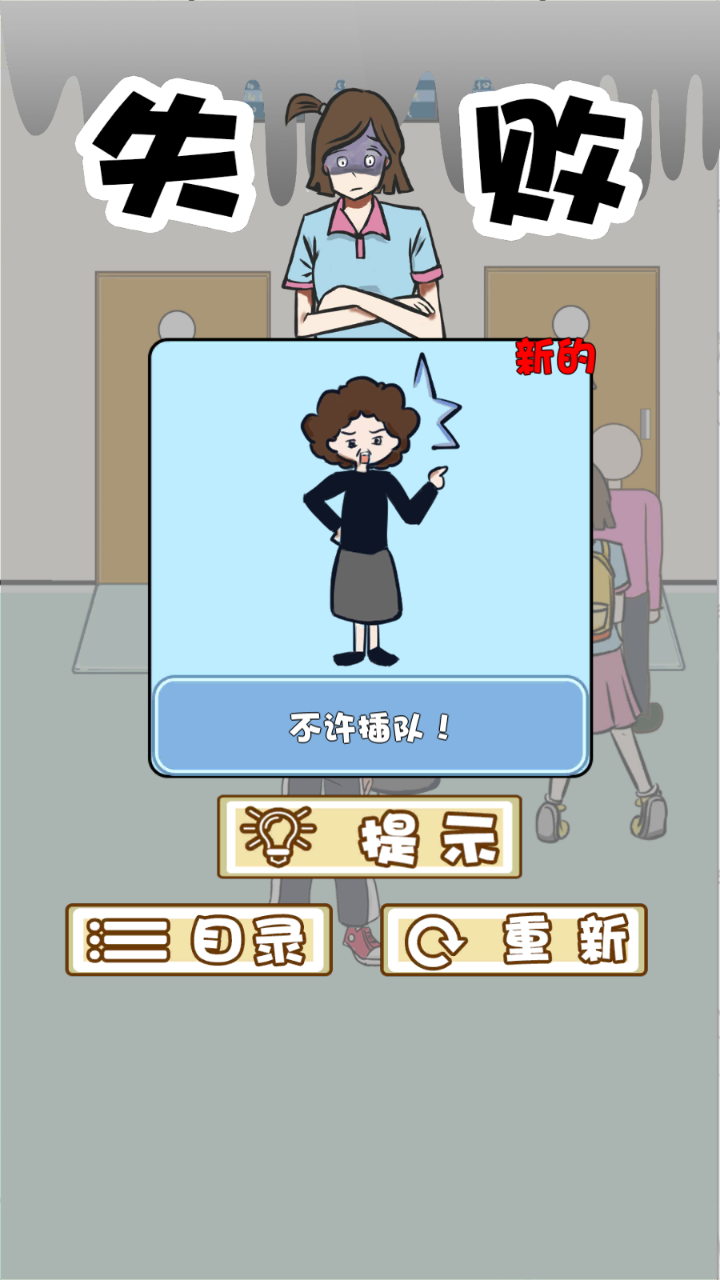
Task: Restart the level with 重新
Action: pyautogui.click(x=514, y=940)
